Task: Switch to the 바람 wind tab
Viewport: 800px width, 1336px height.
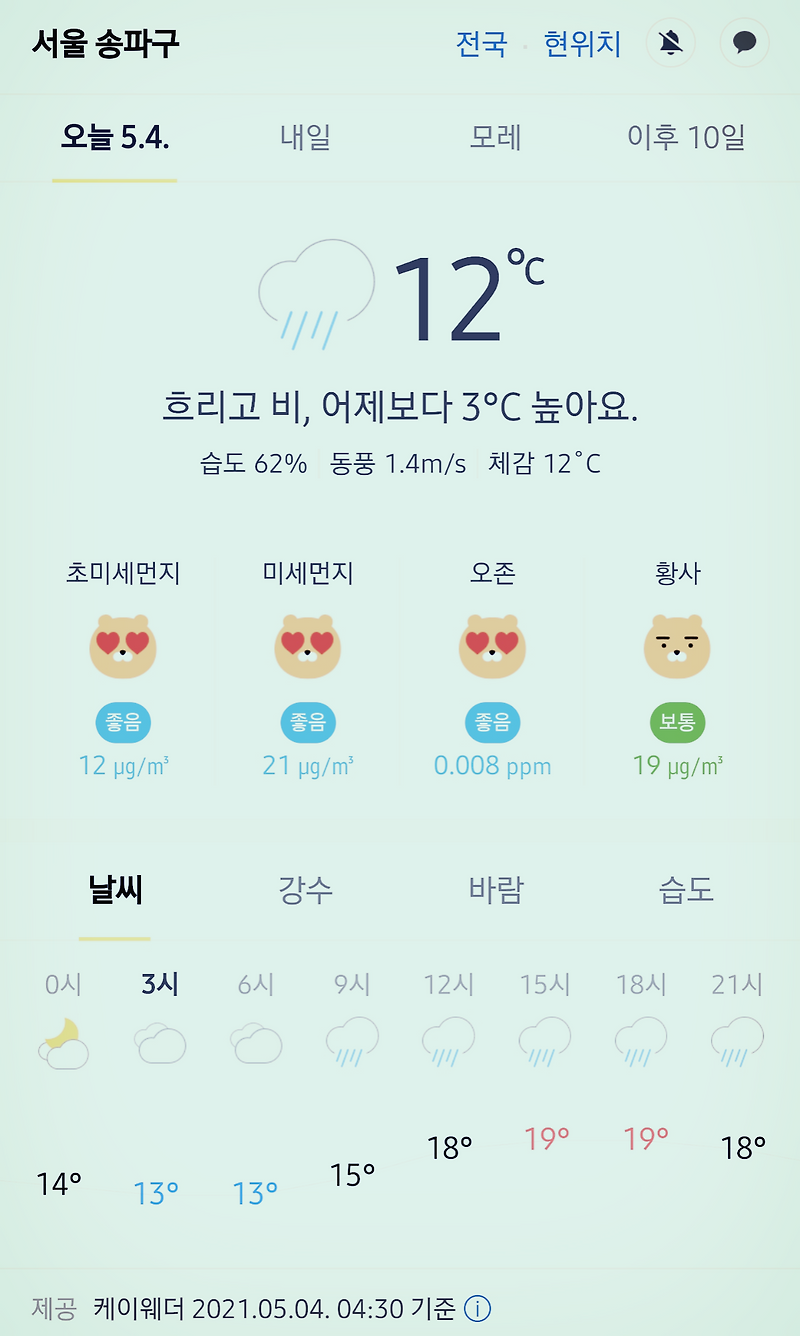Action: coord(496,889)
